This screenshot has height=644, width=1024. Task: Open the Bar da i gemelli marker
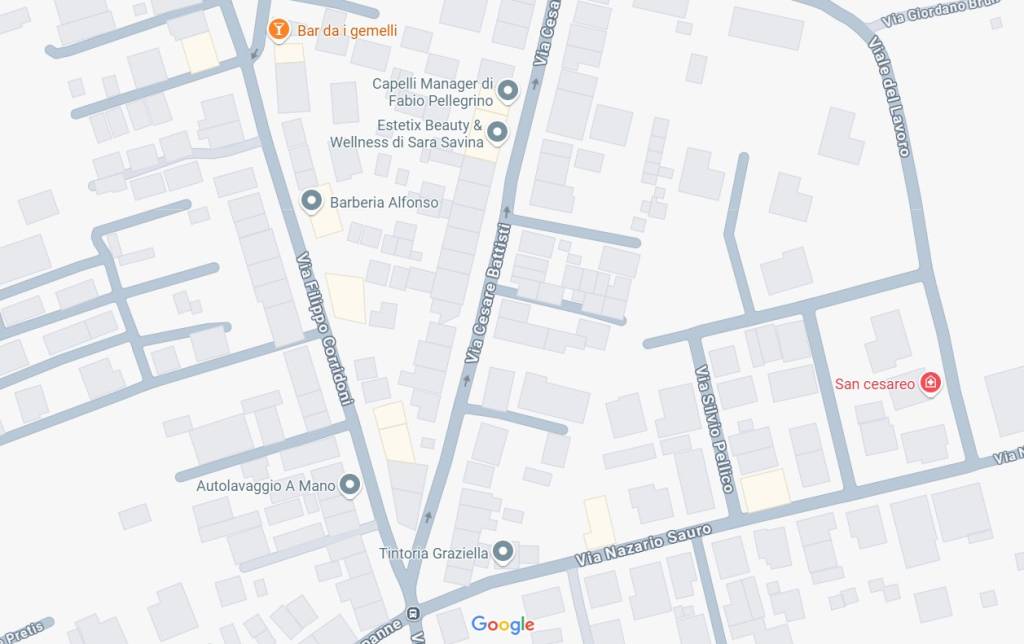[279, 31]
